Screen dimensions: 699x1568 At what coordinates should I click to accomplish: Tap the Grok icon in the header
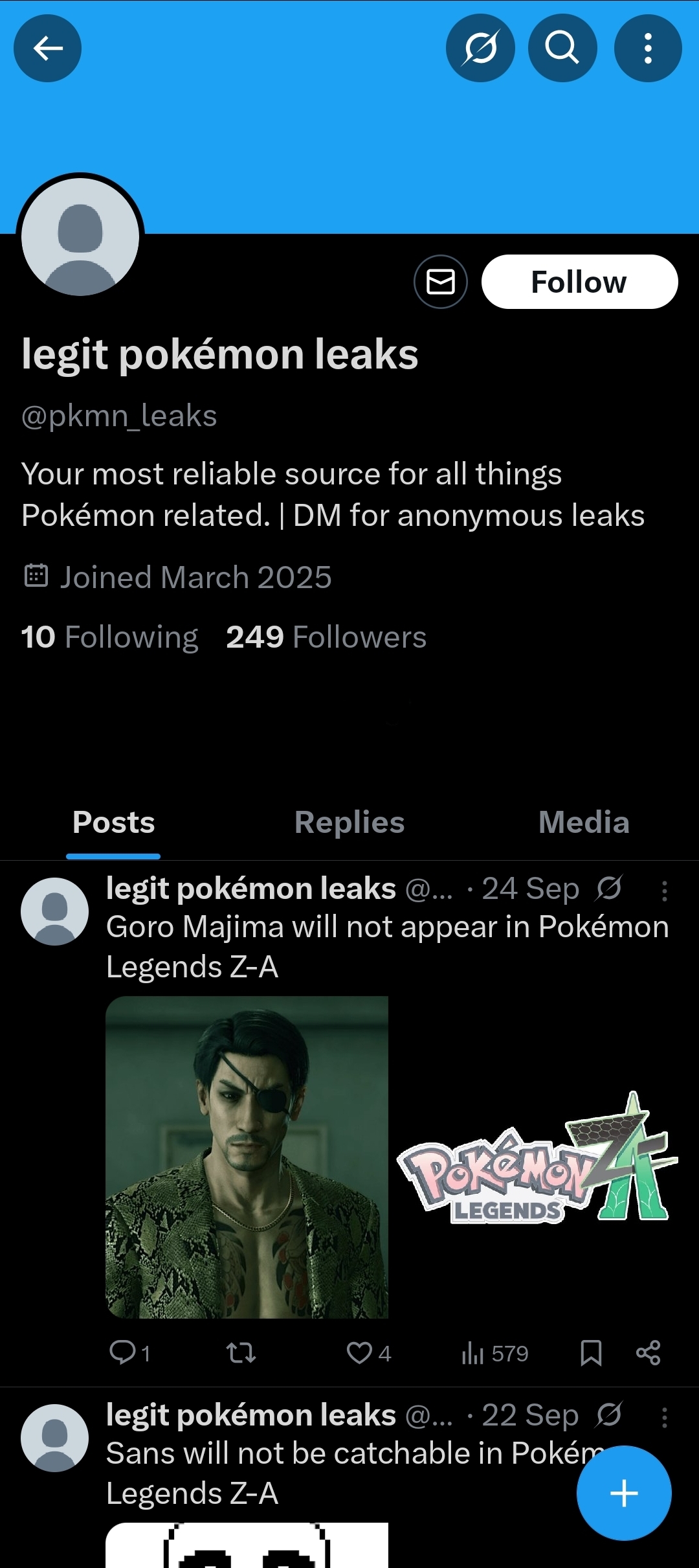tap(480, 48)
